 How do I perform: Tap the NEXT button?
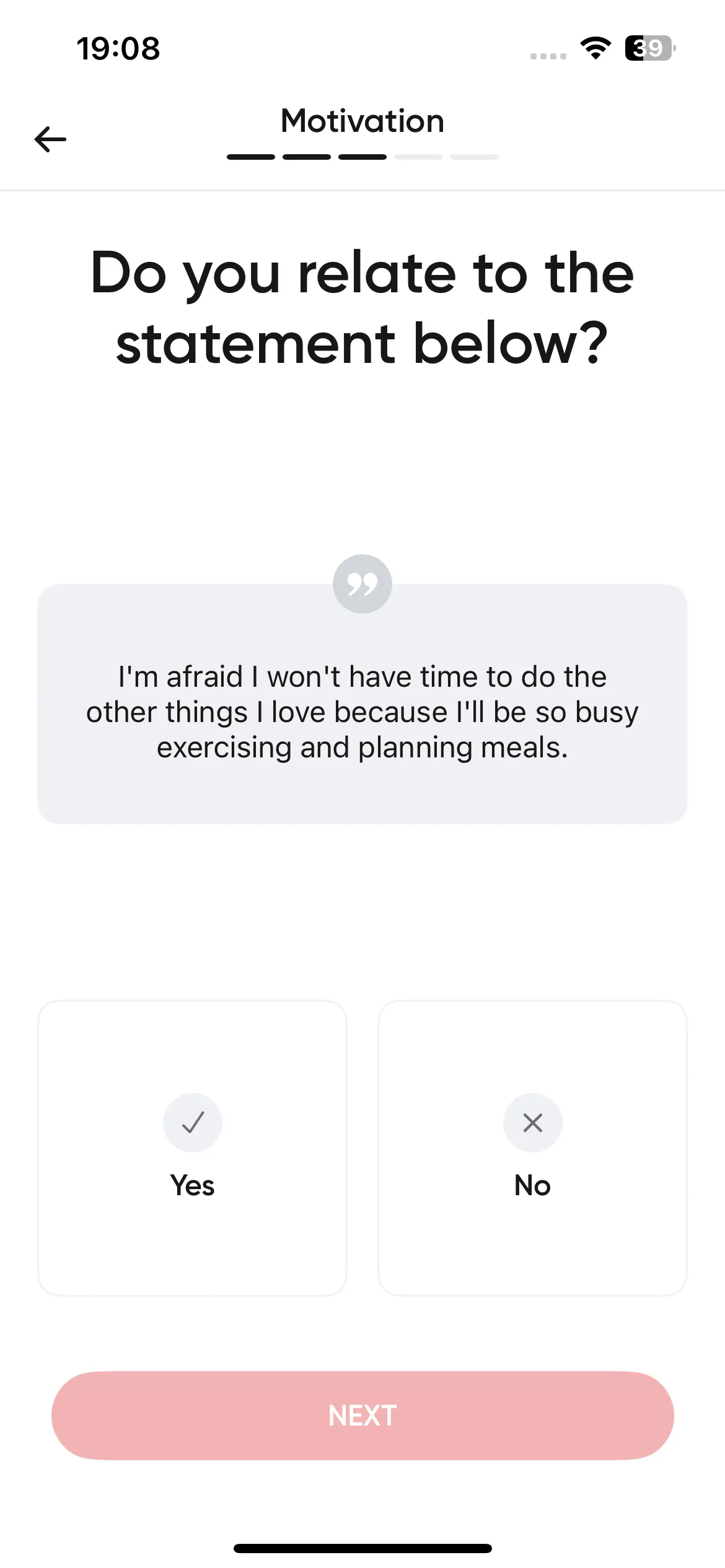[362, 1416]
